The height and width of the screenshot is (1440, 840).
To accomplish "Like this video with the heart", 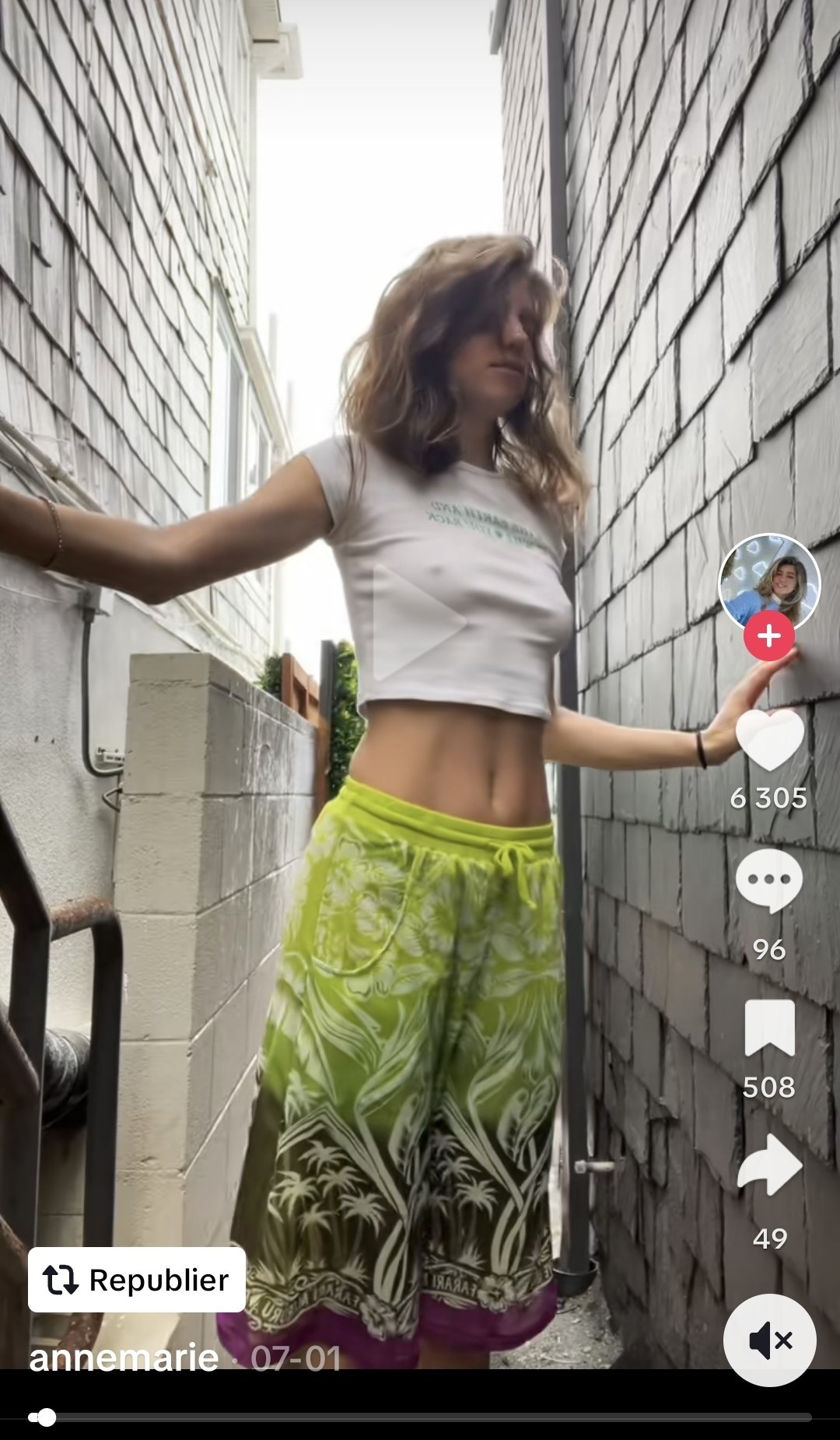I will pos(769,740).
